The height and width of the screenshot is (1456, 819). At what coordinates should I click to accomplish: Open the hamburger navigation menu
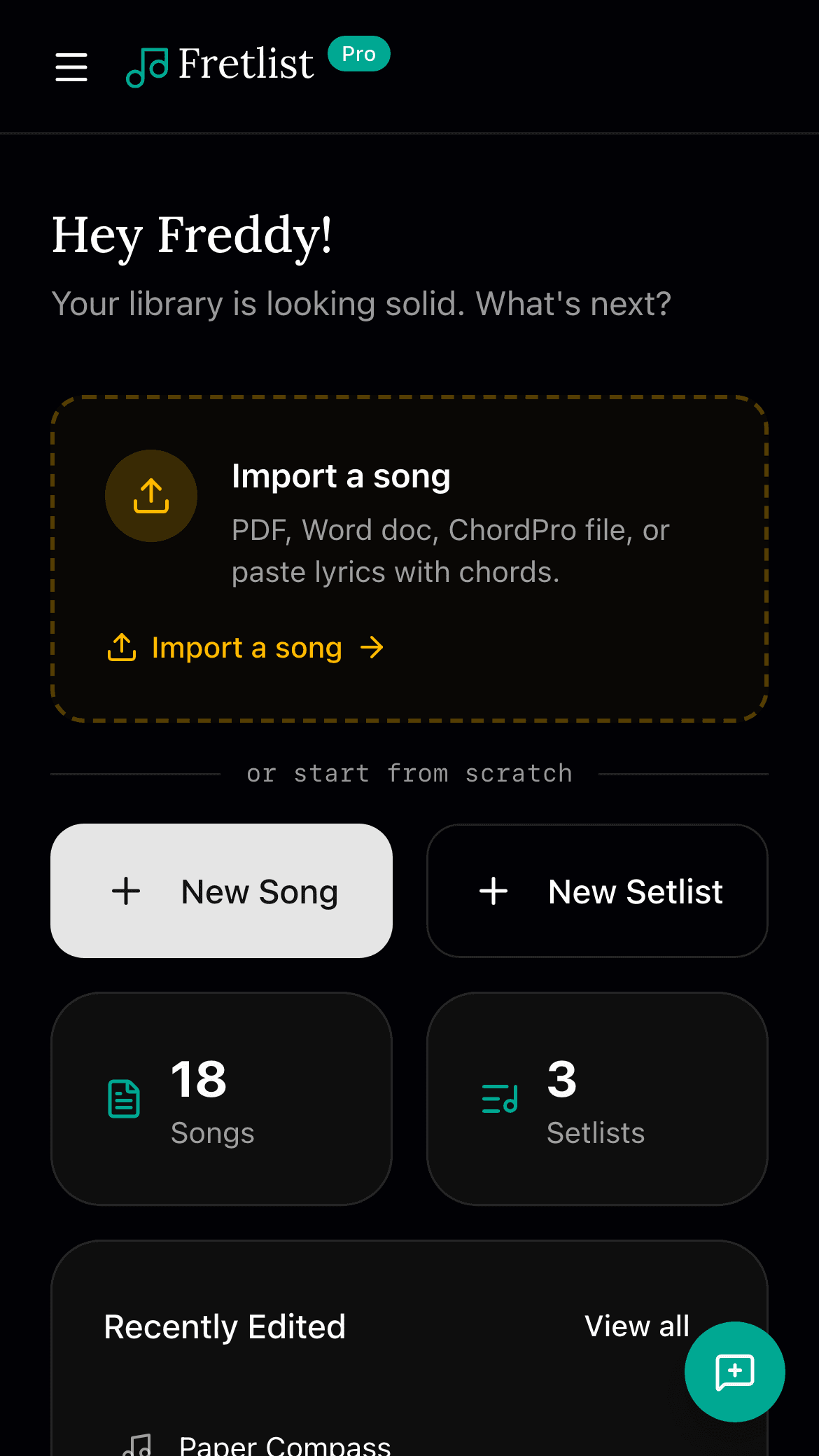[71, 67]
